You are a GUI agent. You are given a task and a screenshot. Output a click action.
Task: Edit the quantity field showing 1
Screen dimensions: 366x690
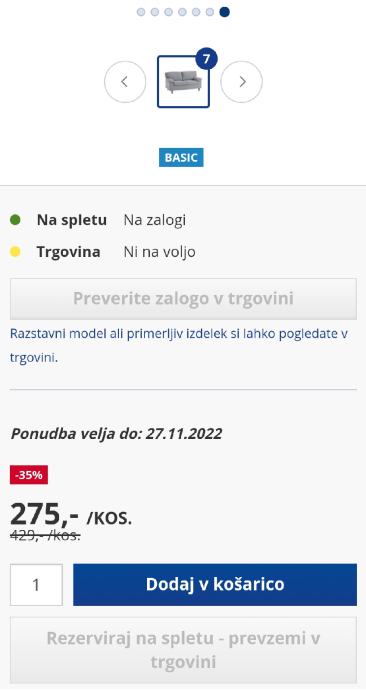click(x=37, y=585)
